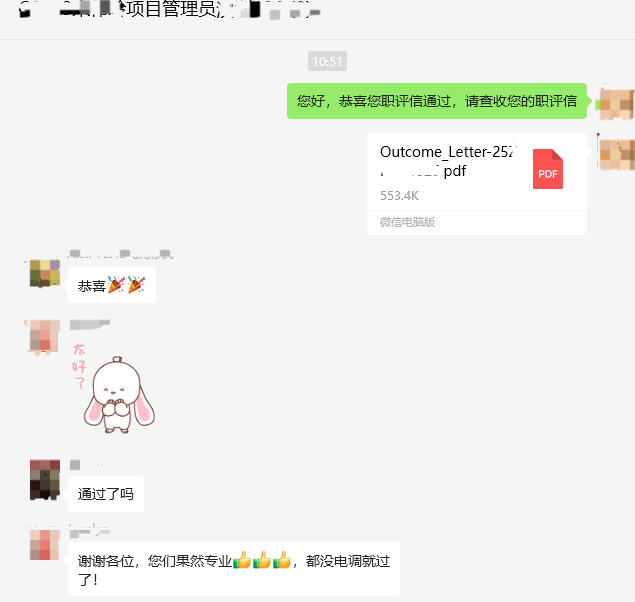Screen dimensions: 635x602
Task: Open sender avatar beside green congratulation message
Action: coord(613,102)
